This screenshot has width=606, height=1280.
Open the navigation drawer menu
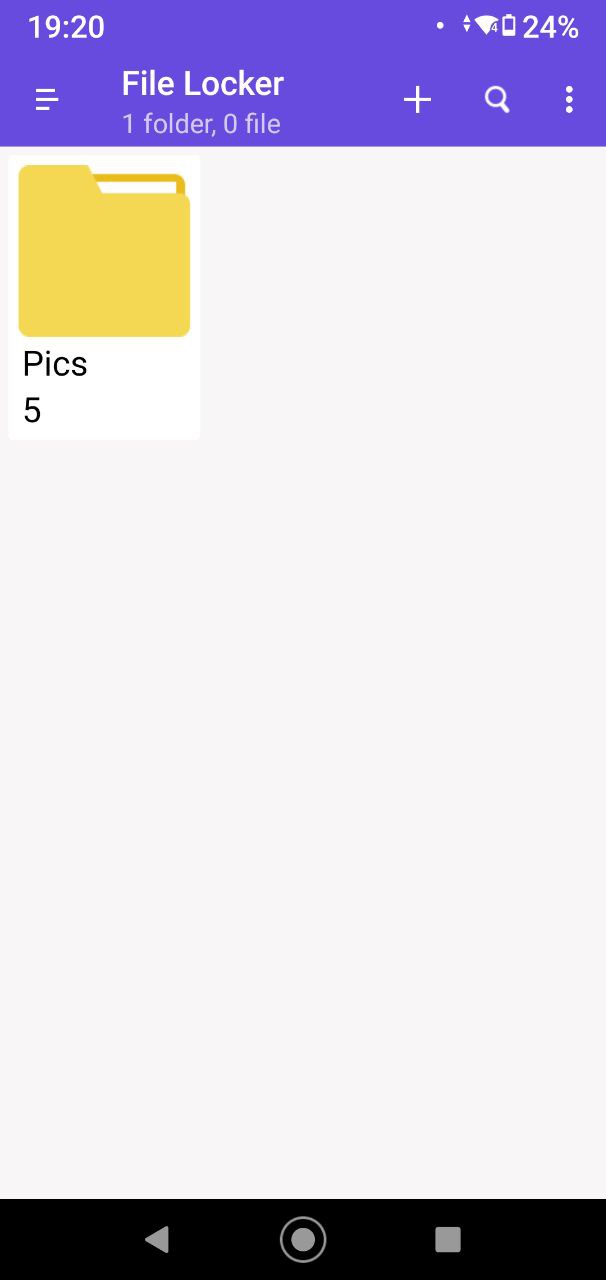47,99
